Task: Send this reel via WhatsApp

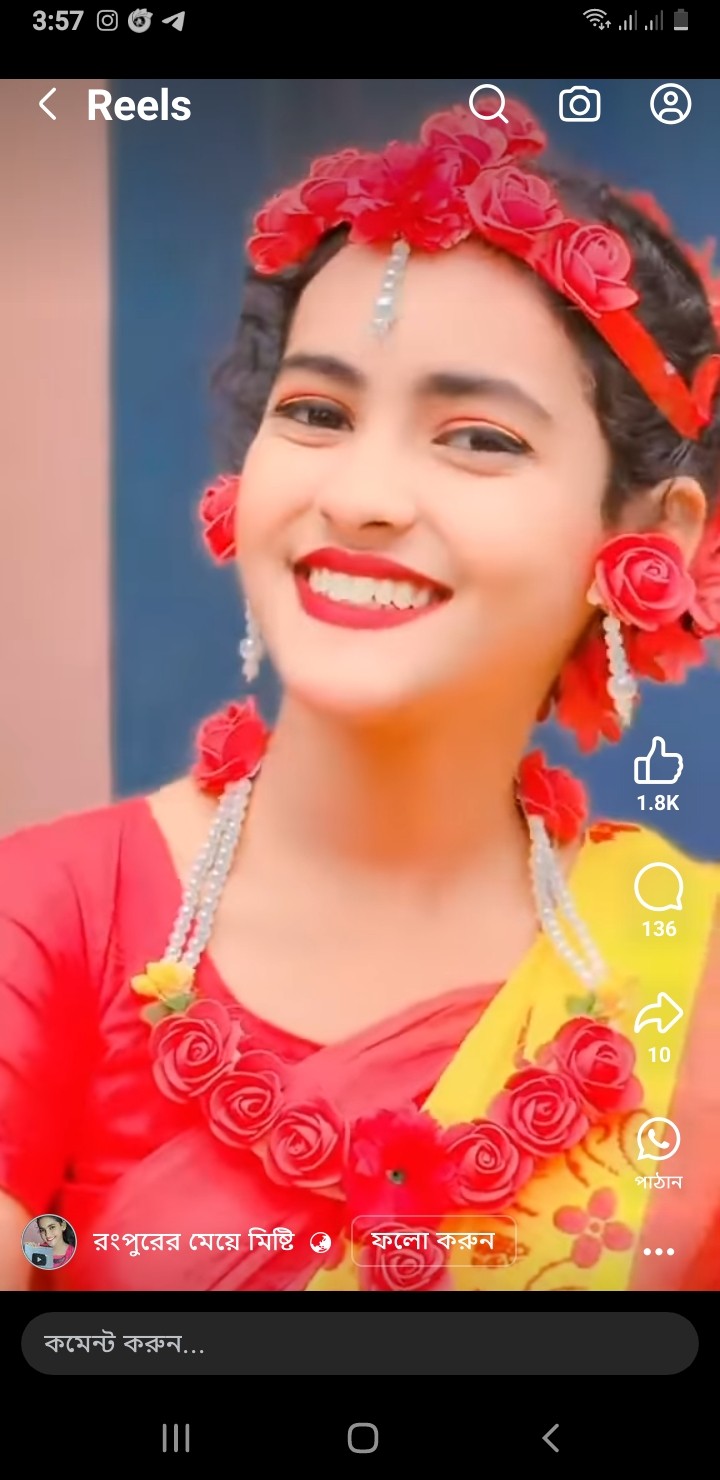Action: (x=658, y=1140)
